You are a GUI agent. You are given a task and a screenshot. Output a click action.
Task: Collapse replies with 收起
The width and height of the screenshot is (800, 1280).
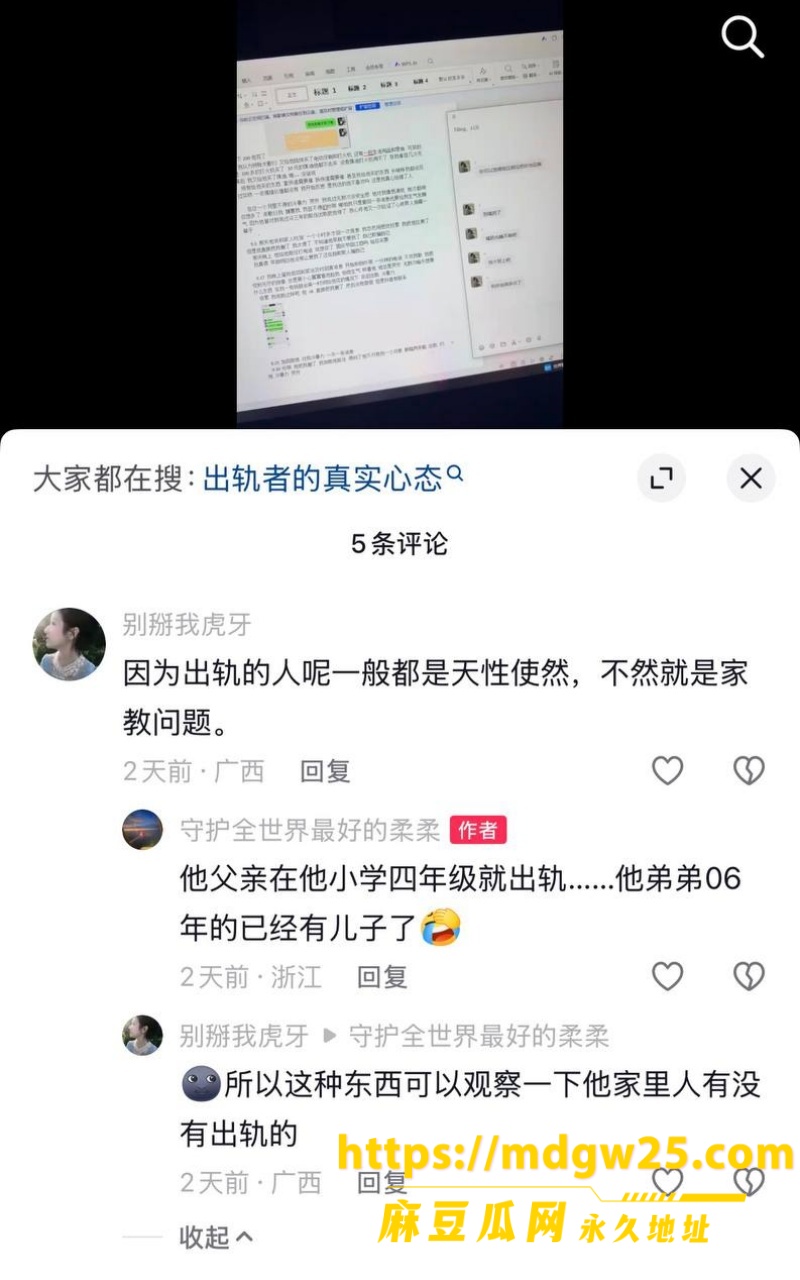215,1237
